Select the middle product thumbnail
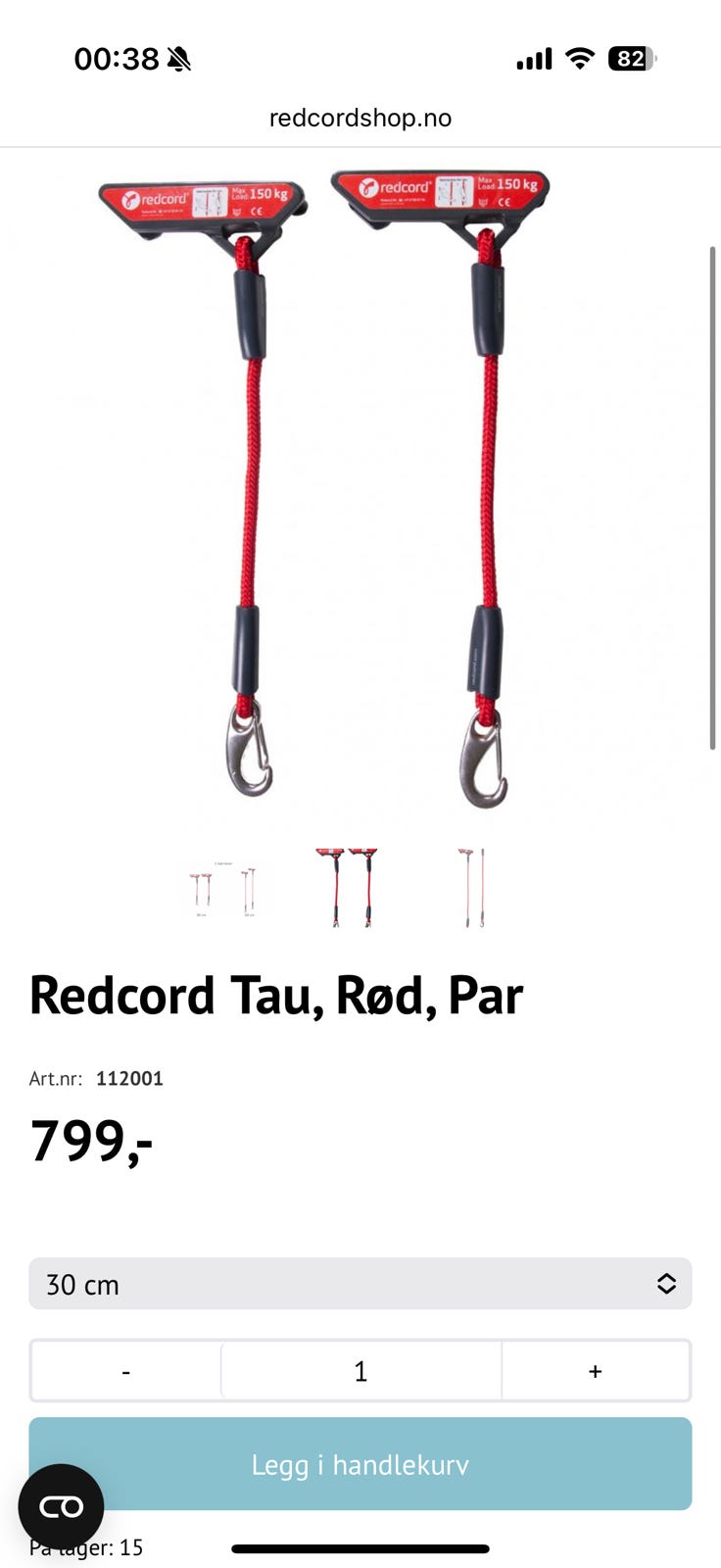 pos(348,888)
